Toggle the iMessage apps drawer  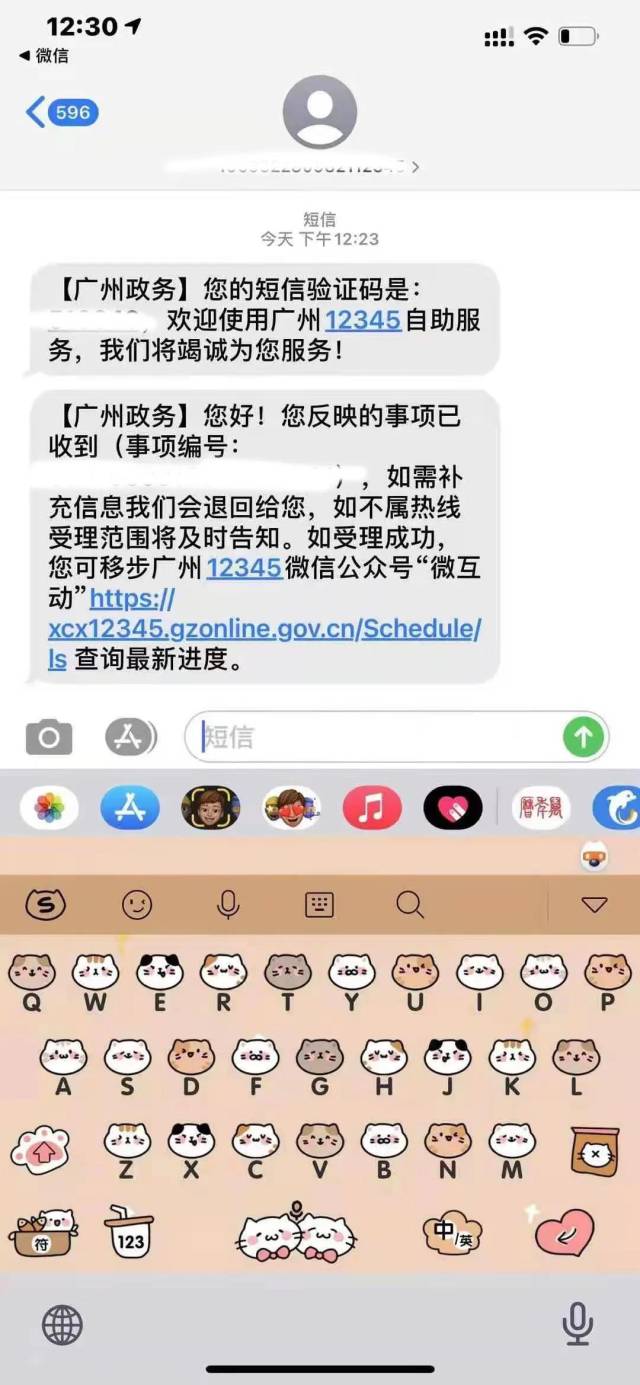tap(130, 738)
